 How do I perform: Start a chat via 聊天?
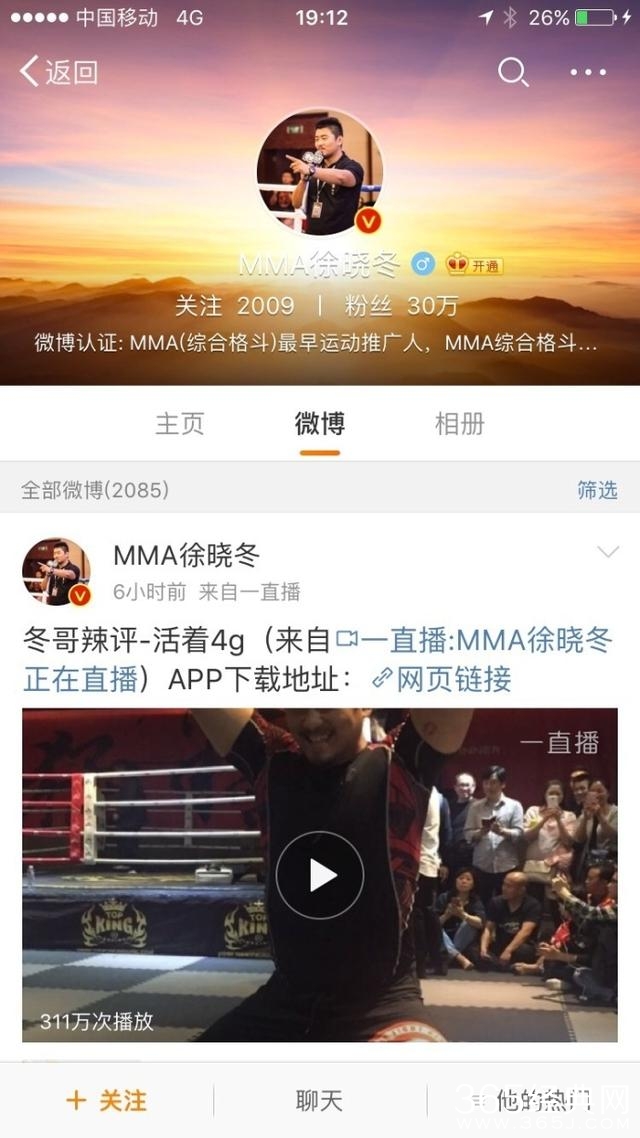click(320, 1101)
